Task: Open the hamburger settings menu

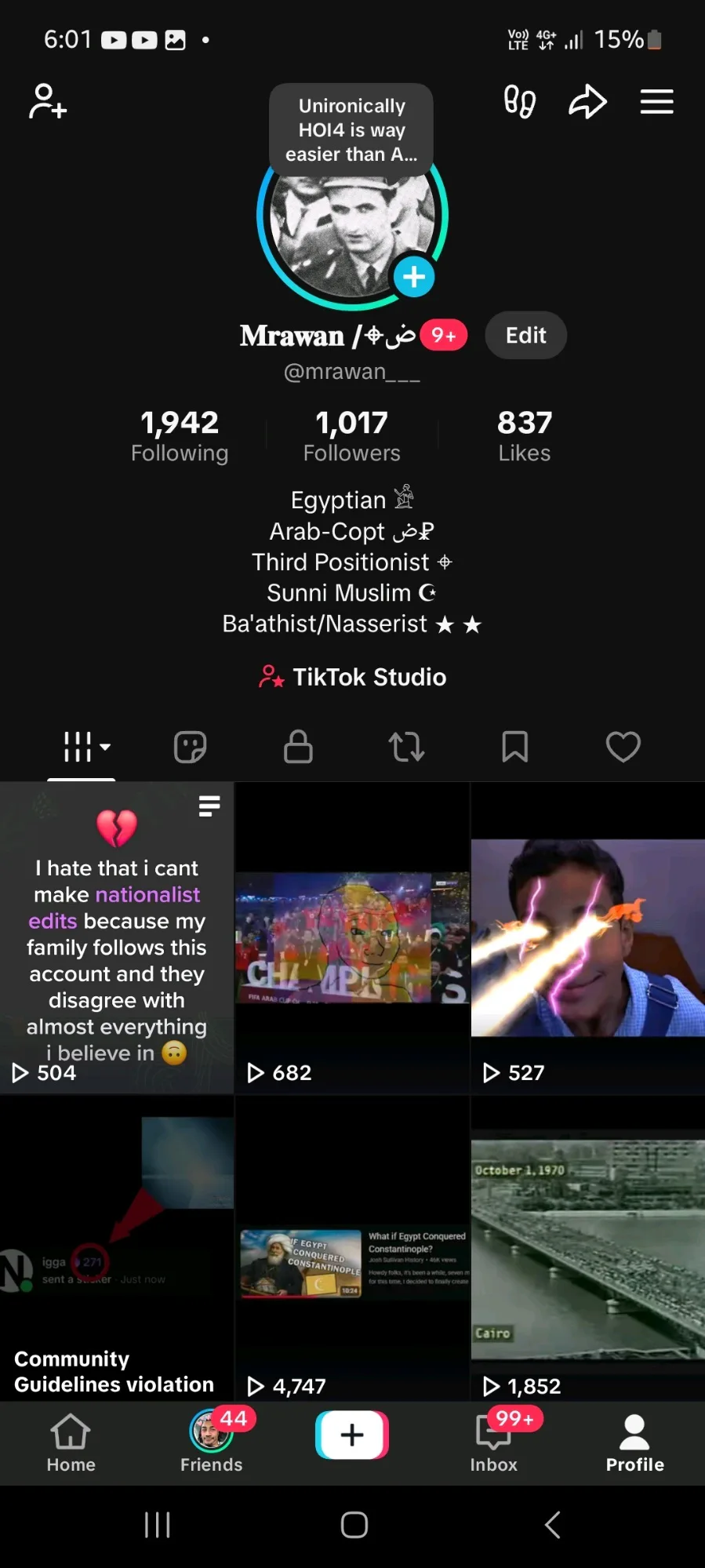Action: click(656, 102)
